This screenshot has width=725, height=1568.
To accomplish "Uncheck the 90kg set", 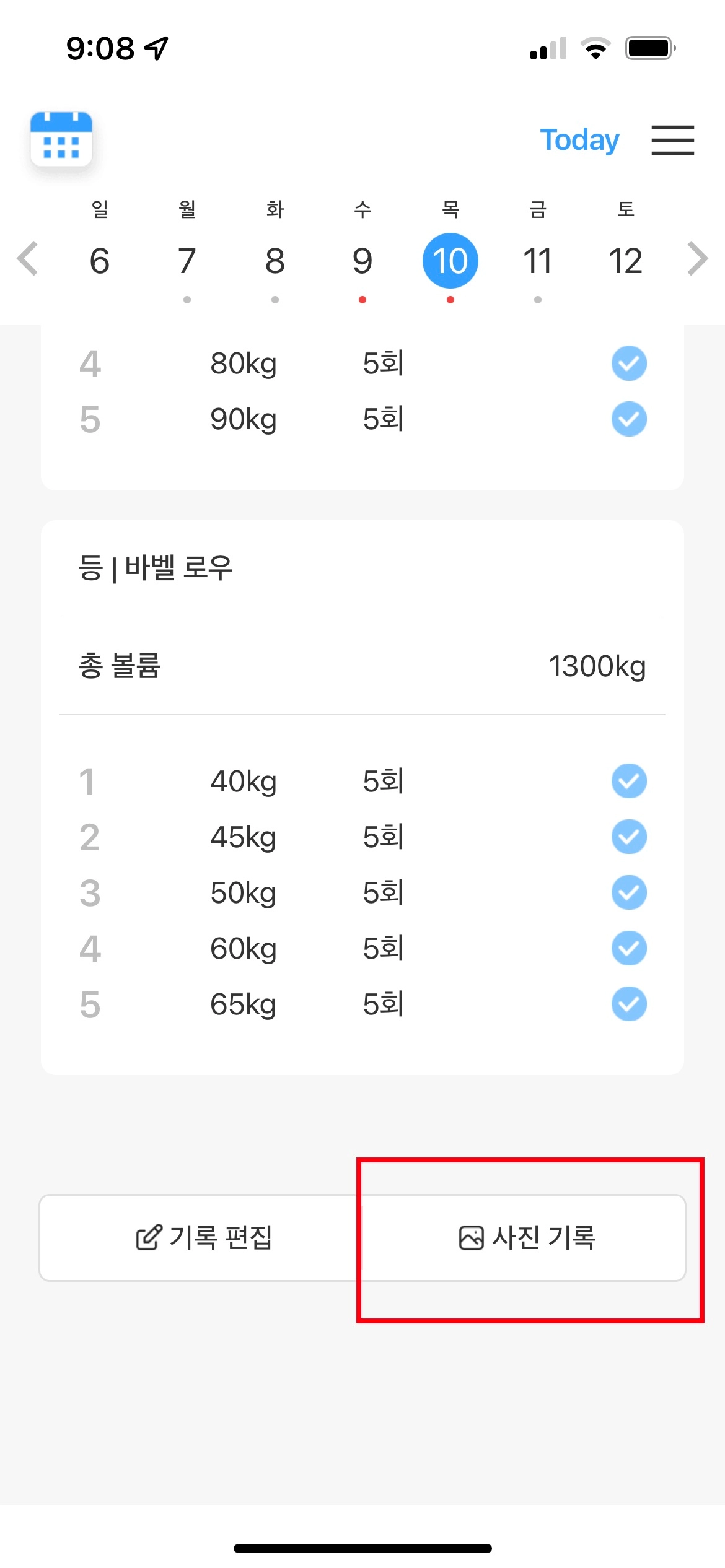I will coord(629,419).
